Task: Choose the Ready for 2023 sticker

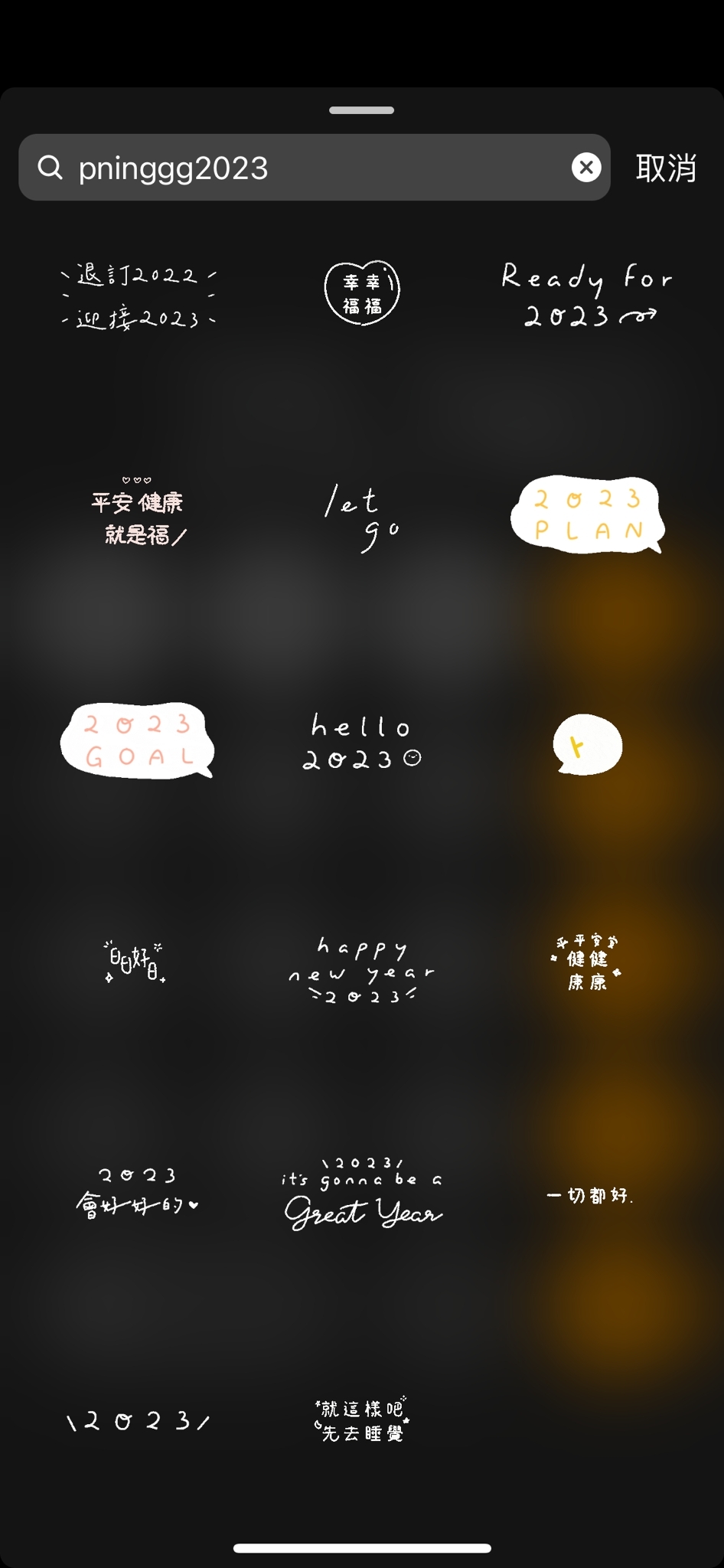Action: click(587, 295)
